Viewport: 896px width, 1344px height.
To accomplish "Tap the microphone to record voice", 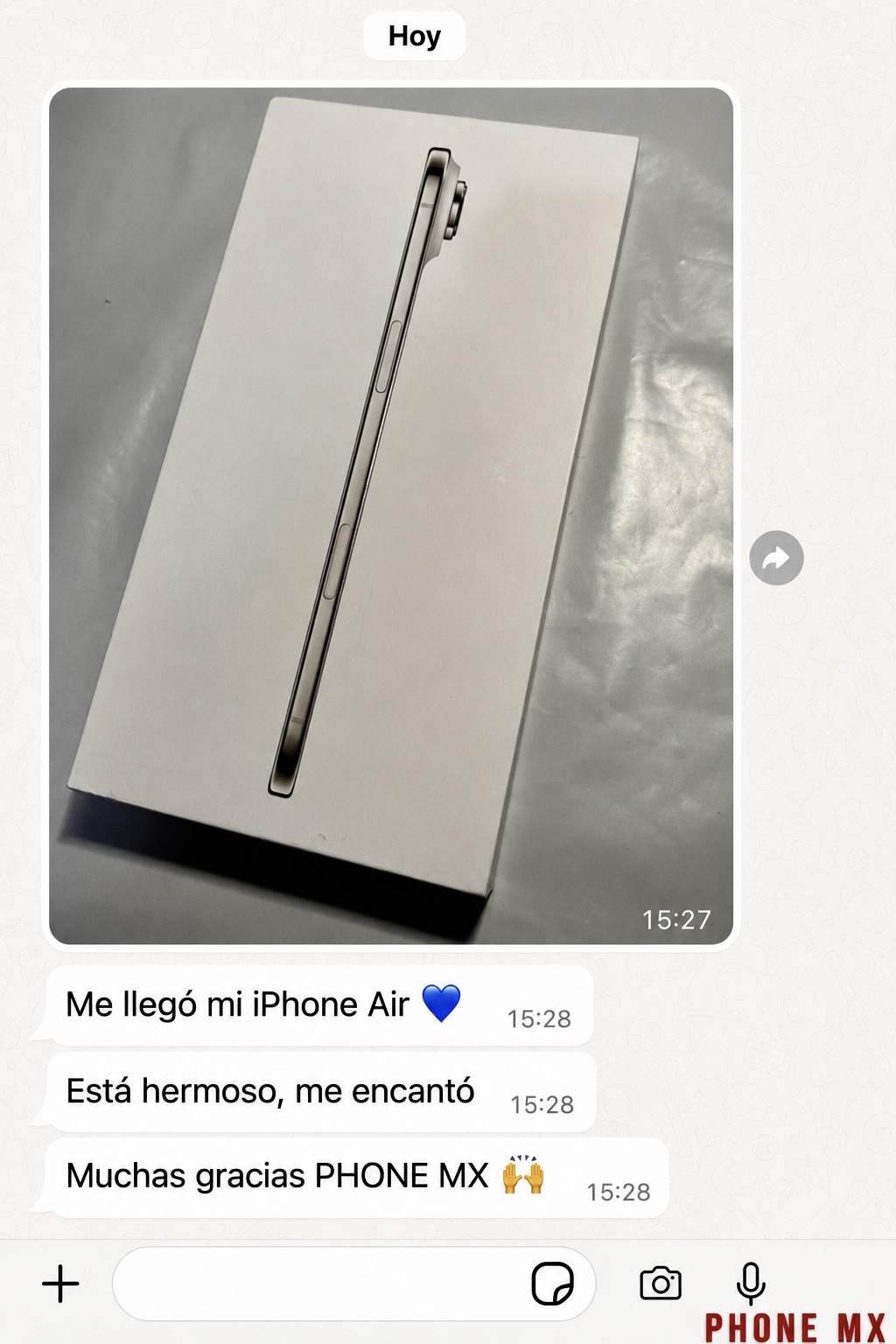I will point(751,1284).
